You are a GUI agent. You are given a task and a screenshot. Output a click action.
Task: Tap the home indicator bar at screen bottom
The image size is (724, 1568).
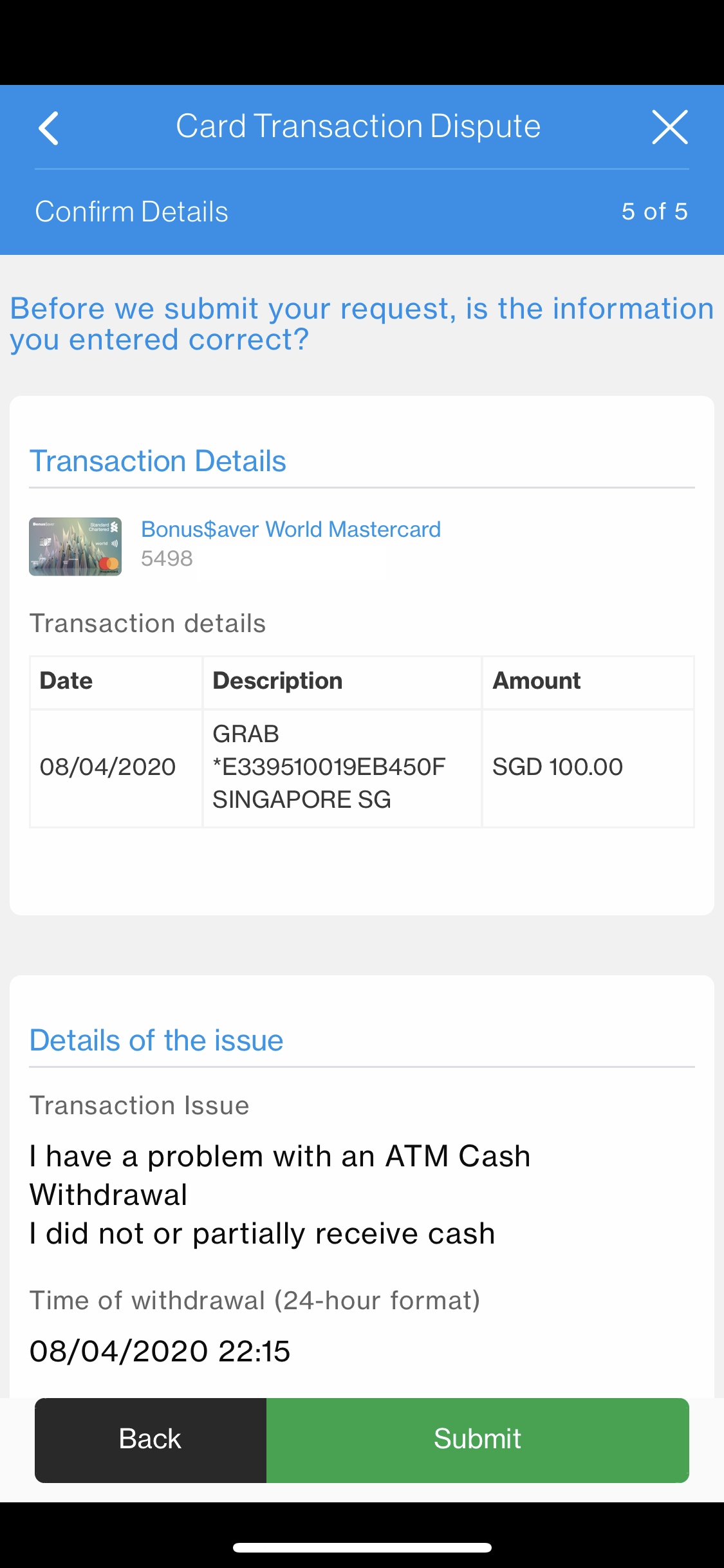[x=362, y=1547]
